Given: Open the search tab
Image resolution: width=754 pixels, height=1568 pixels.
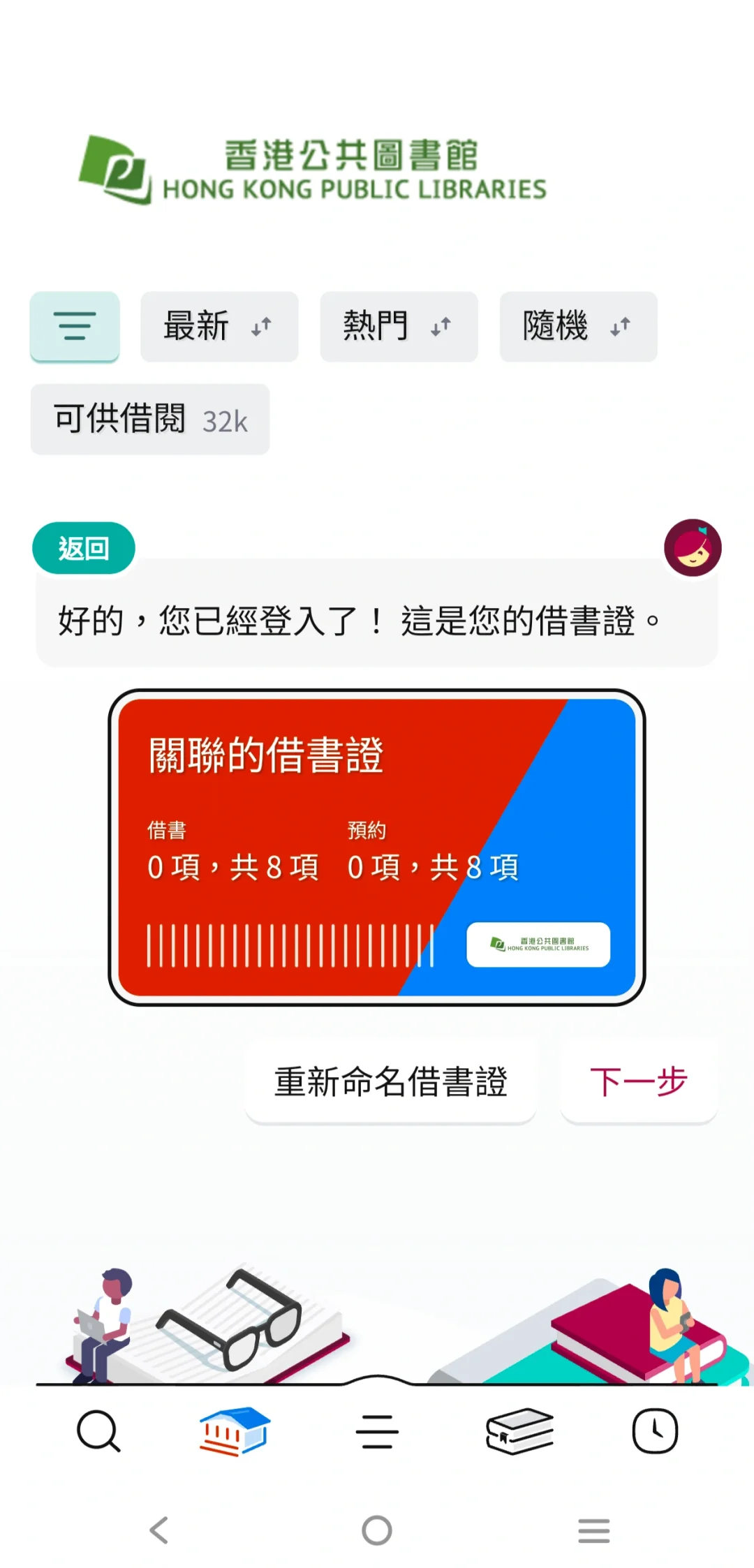Looking at the screenshot, I should [98, 1431].
